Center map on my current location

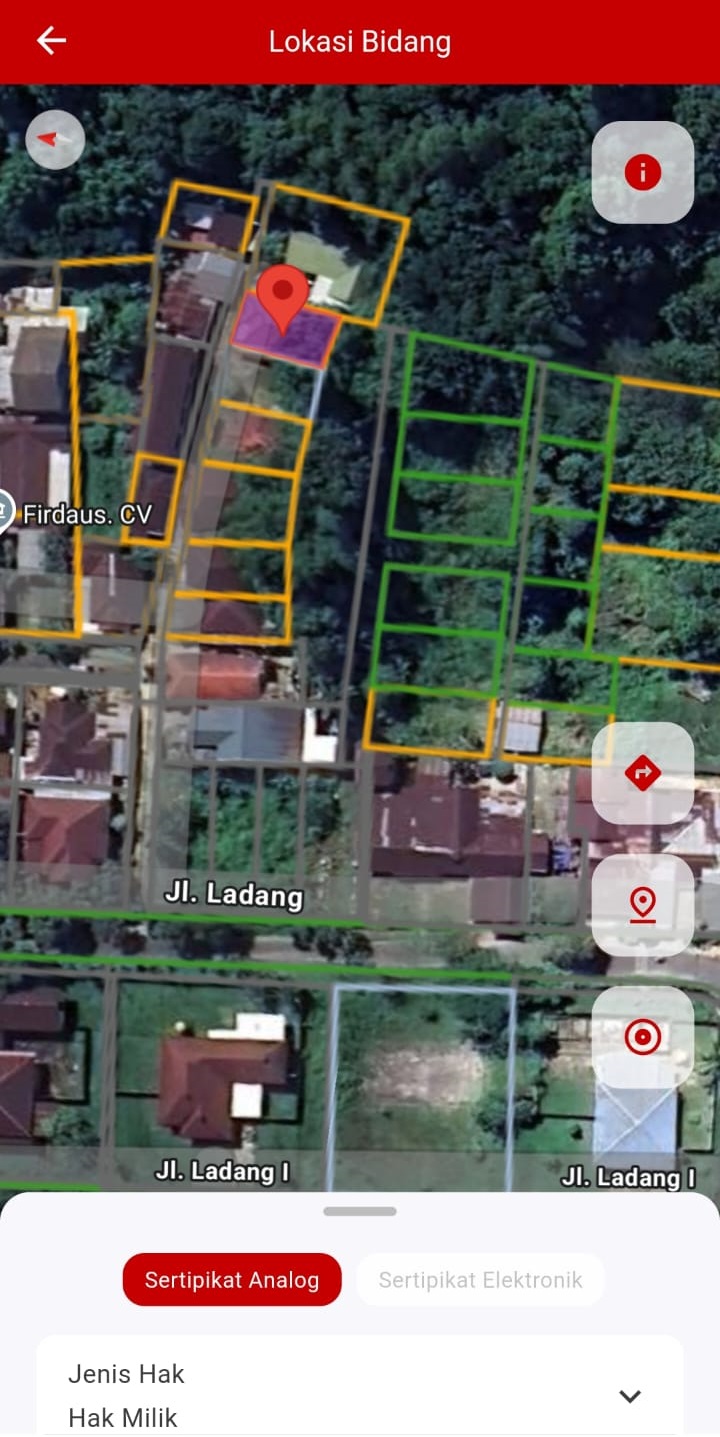click(x=642, y=1037)
